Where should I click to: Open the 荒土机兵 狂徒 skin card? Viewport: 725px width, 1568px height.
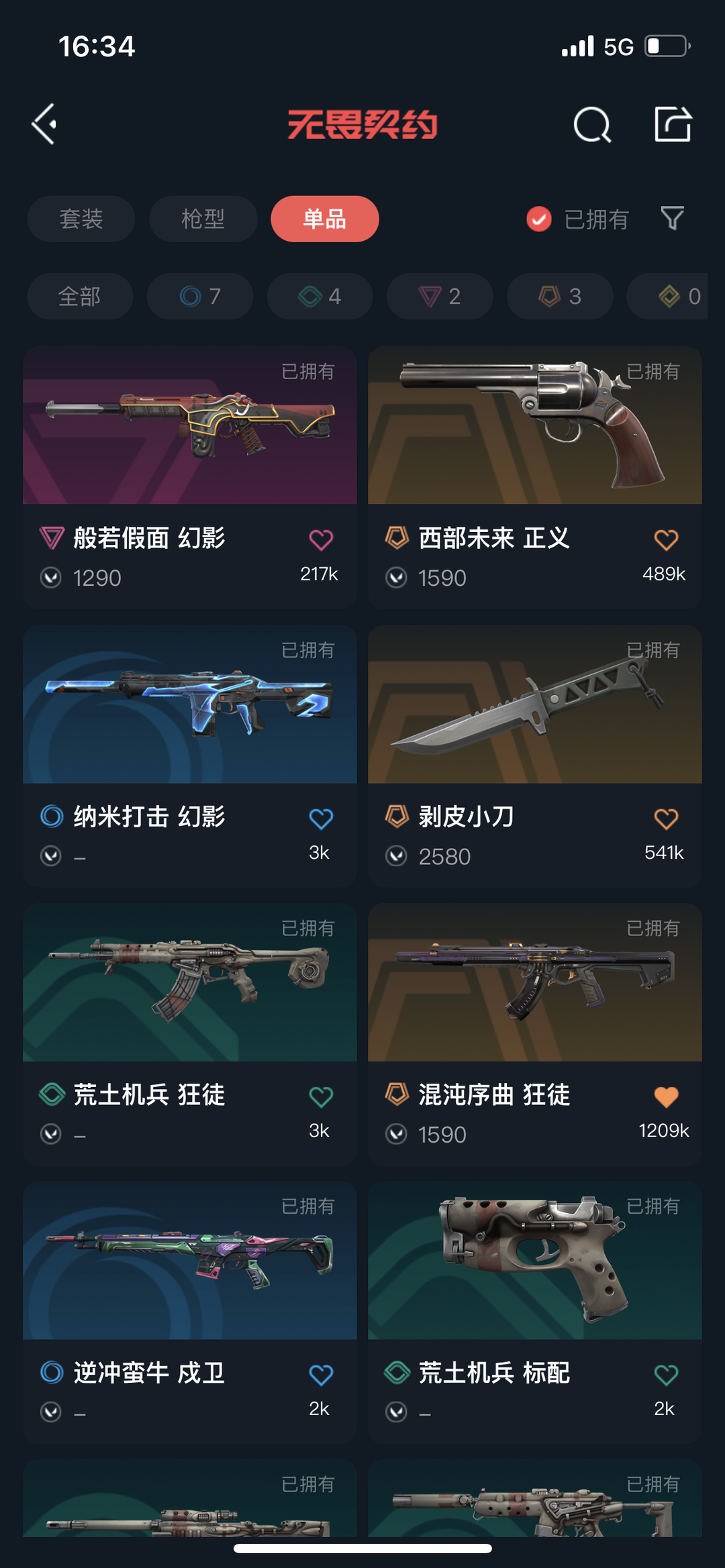point(190,1035)
